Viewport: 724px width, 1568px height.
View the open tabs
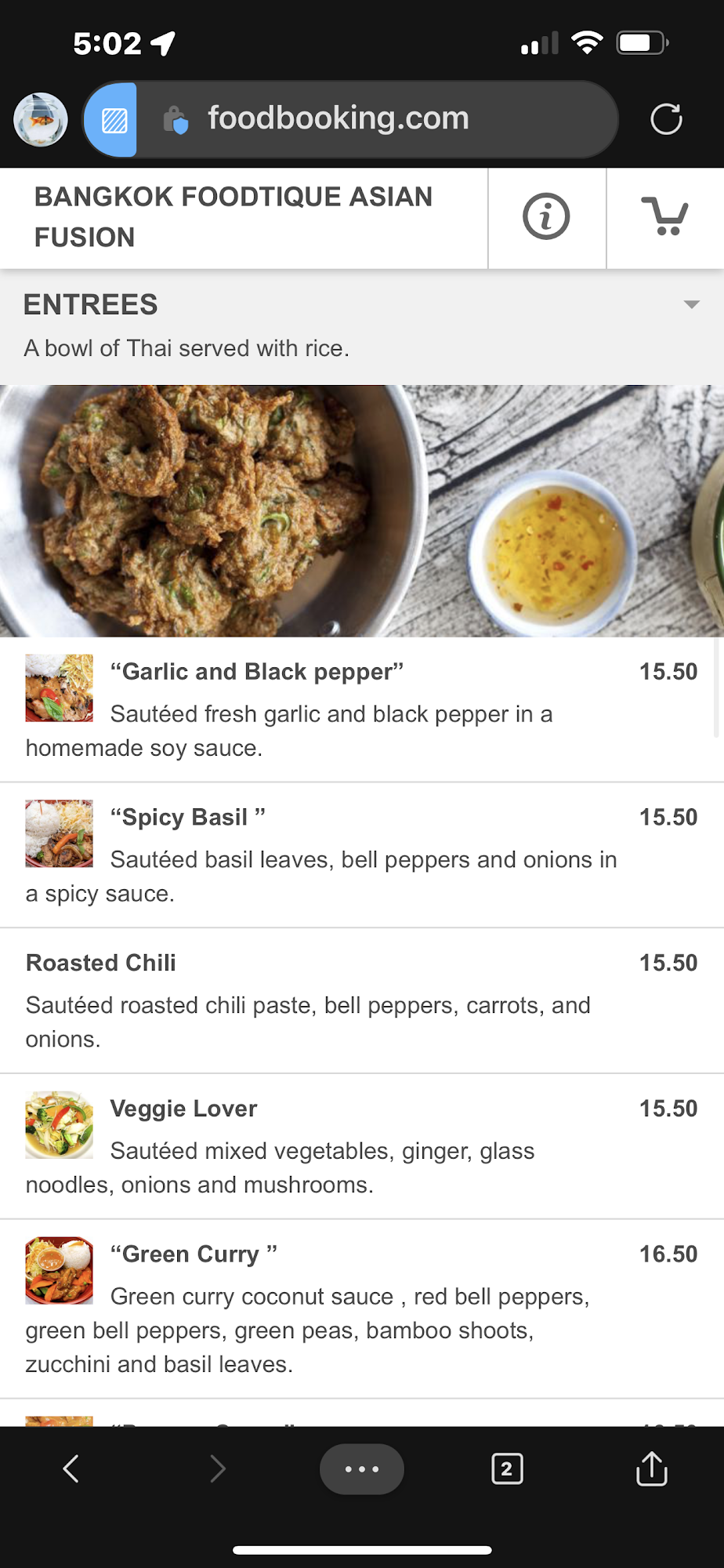pos(507,1468)
